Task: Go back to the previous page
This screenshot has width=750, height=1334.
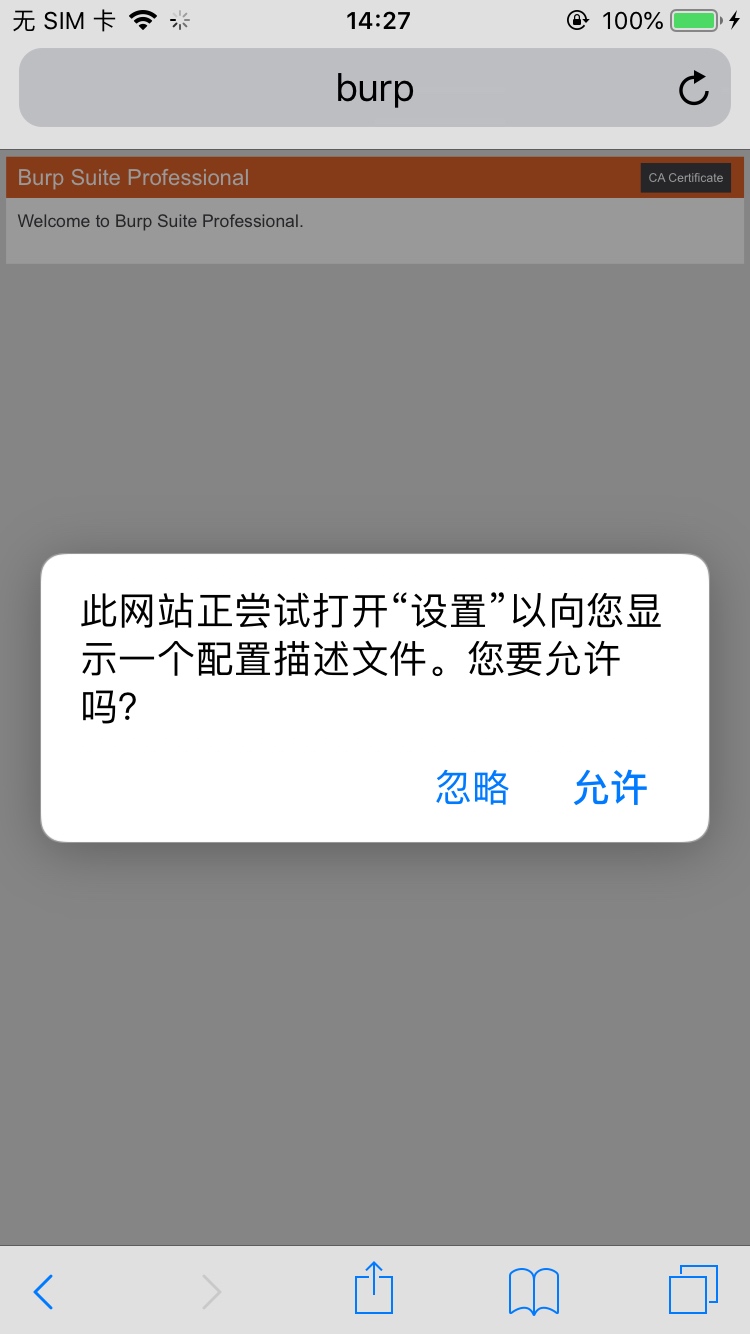Action: (43, 1292)
